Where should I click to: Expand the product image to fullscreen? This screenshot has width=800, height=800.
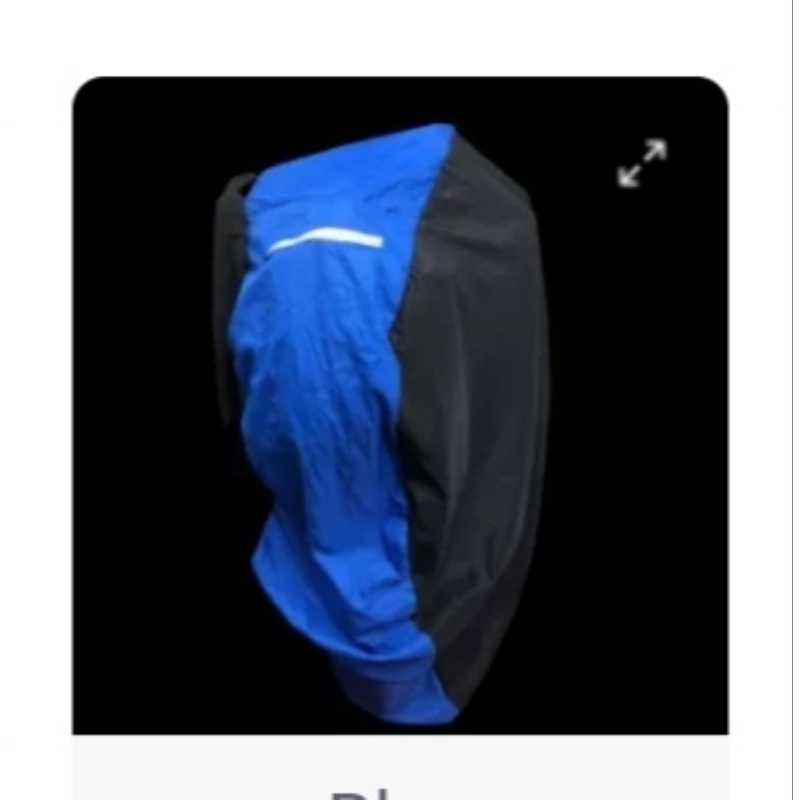tap(642, 163)
